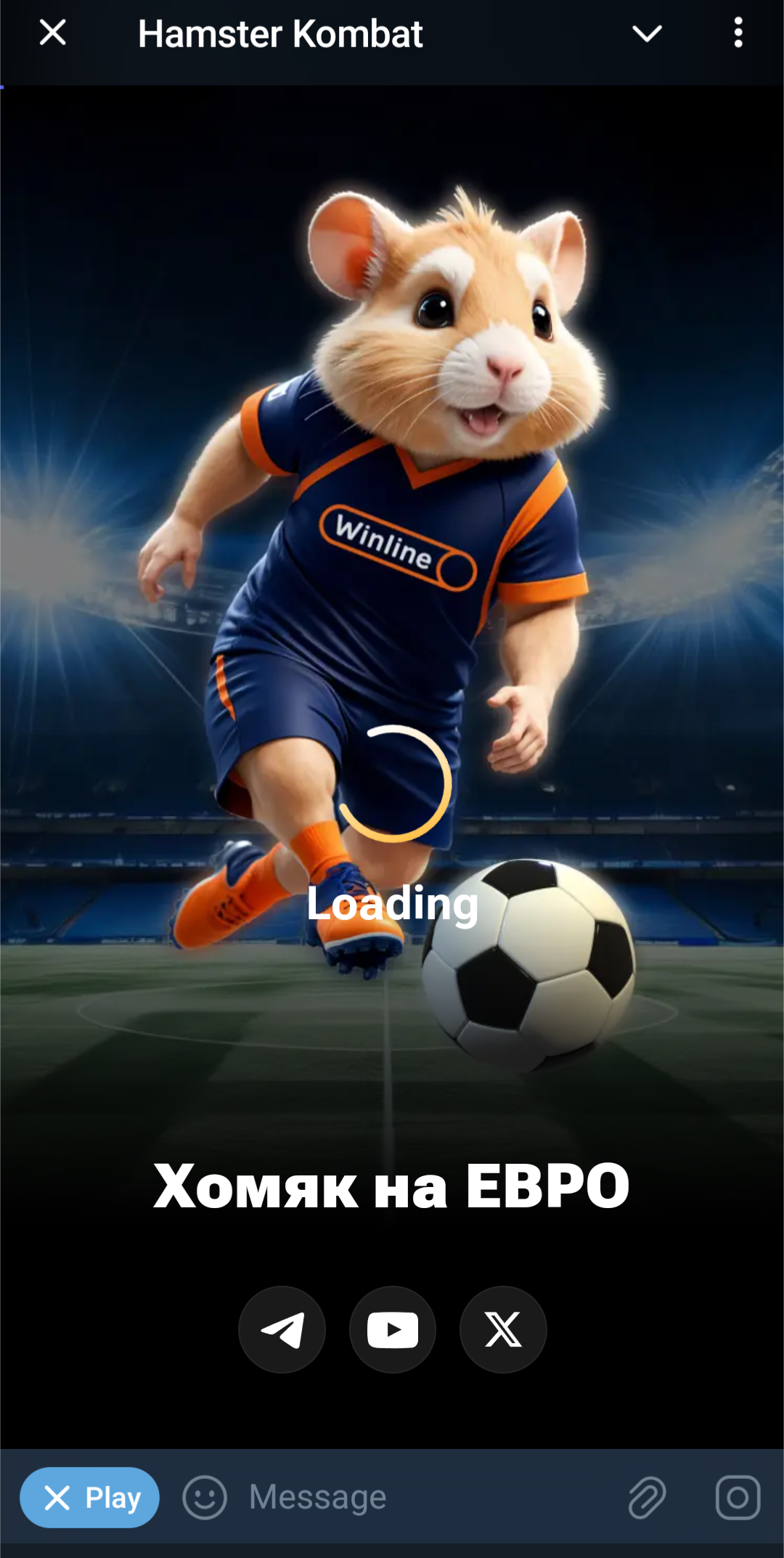Viewport: 784px width, 1558px height.
Task: Close the Hamster Kombat mini app
Action: 52,33
